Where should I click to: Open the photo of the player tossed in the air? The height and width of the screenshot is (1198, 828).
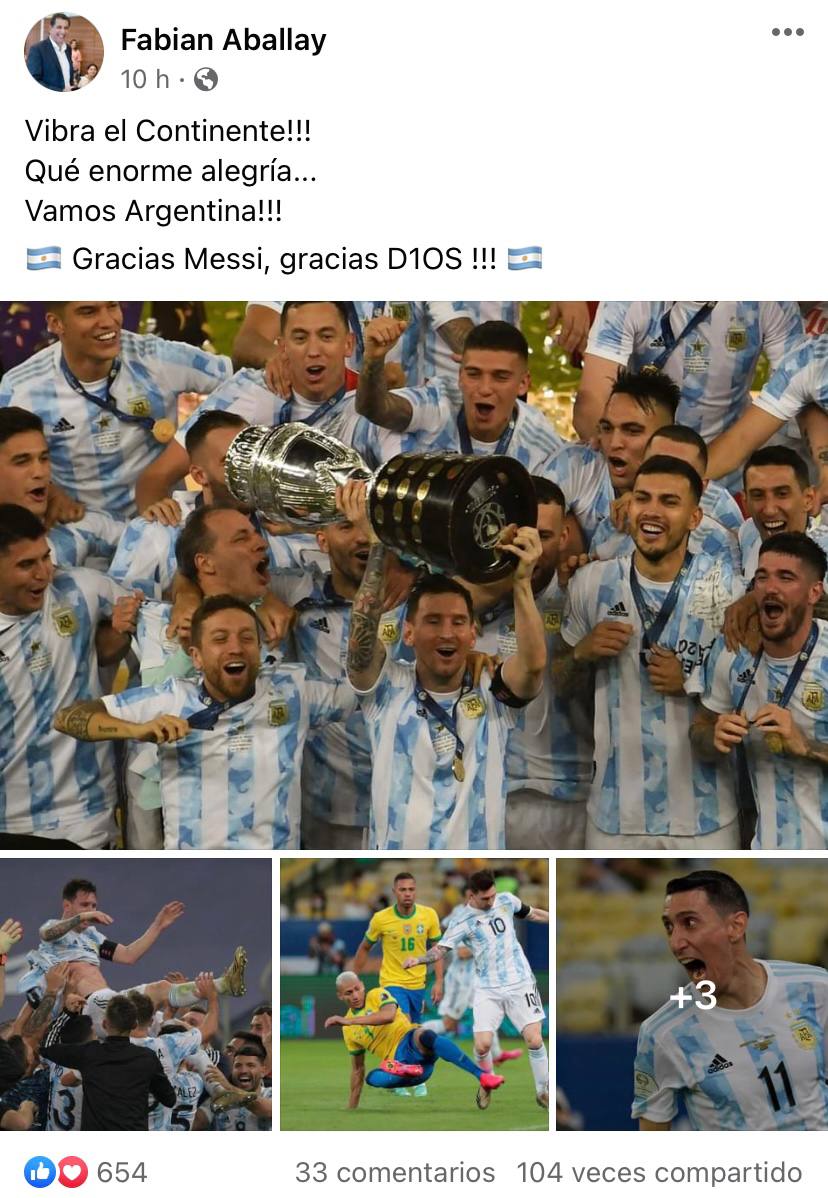coord(136,994)
